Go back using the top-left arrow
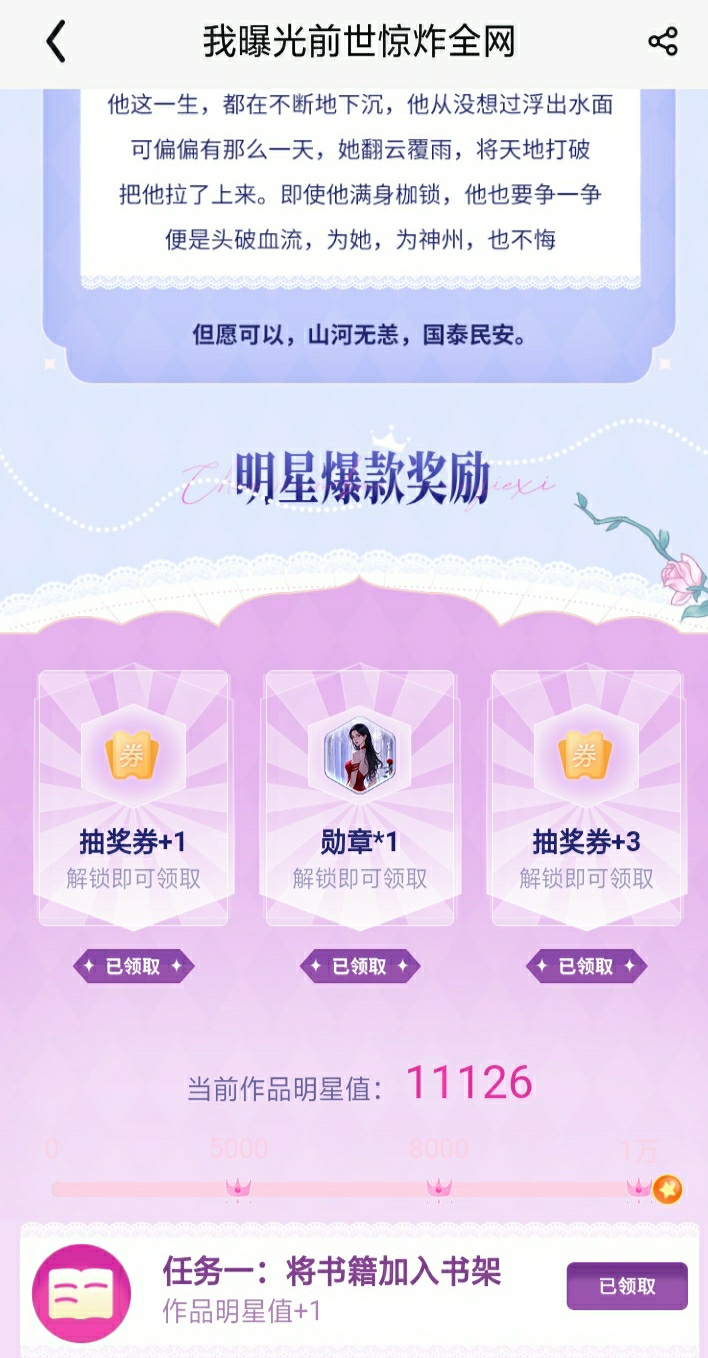 [x=56, y=42]
